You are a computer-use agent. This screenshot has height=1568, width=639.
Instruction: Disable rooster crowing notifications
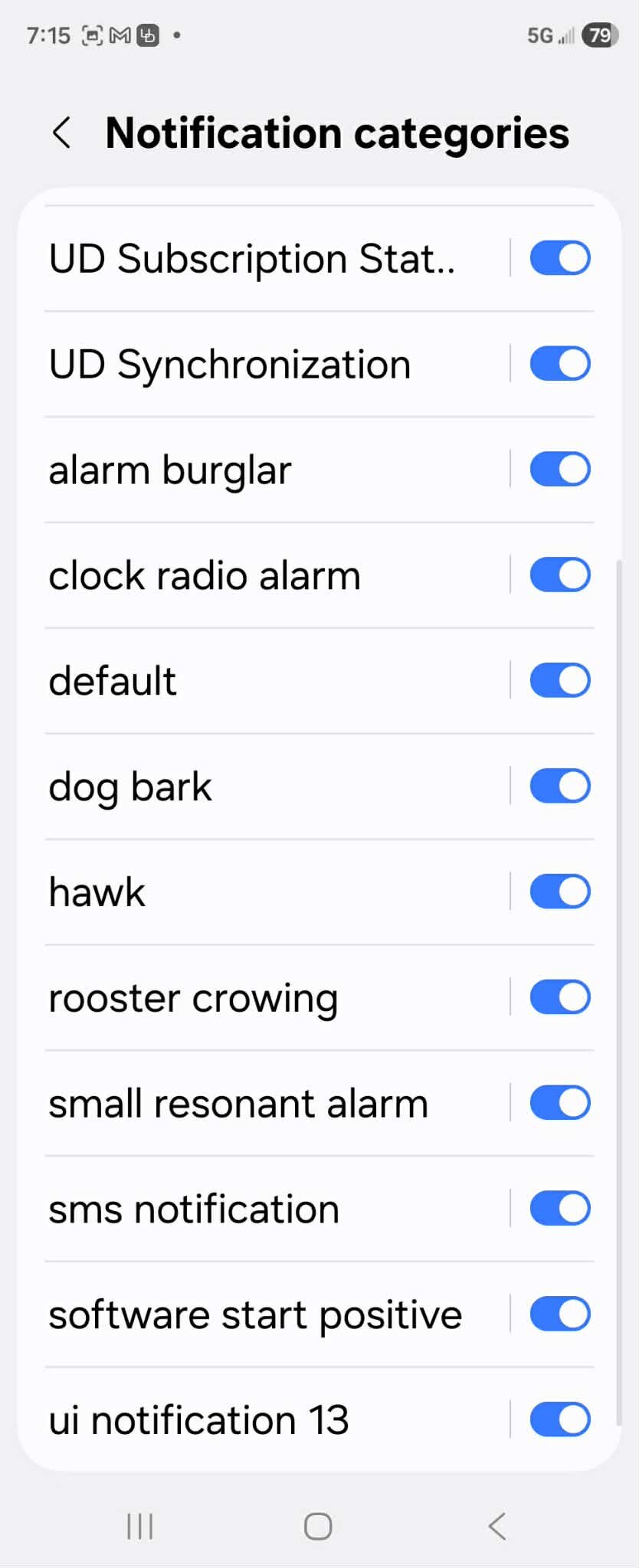(x=560, y=998)
